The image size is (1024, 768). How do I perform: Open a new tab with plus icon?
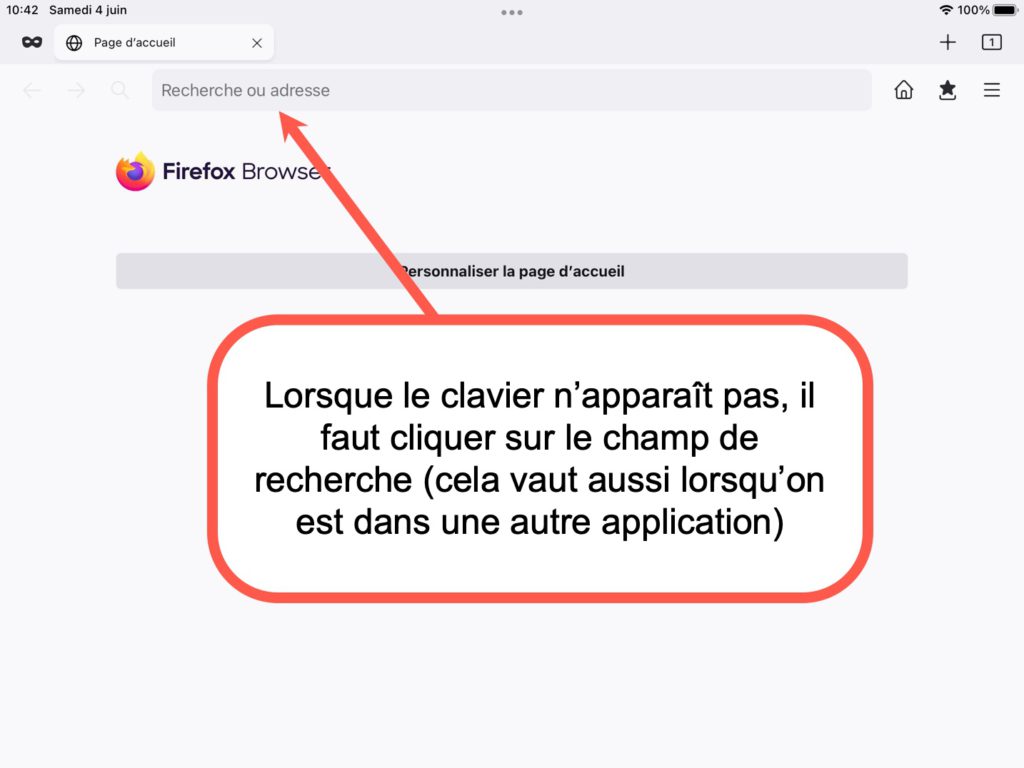(948, 42)
